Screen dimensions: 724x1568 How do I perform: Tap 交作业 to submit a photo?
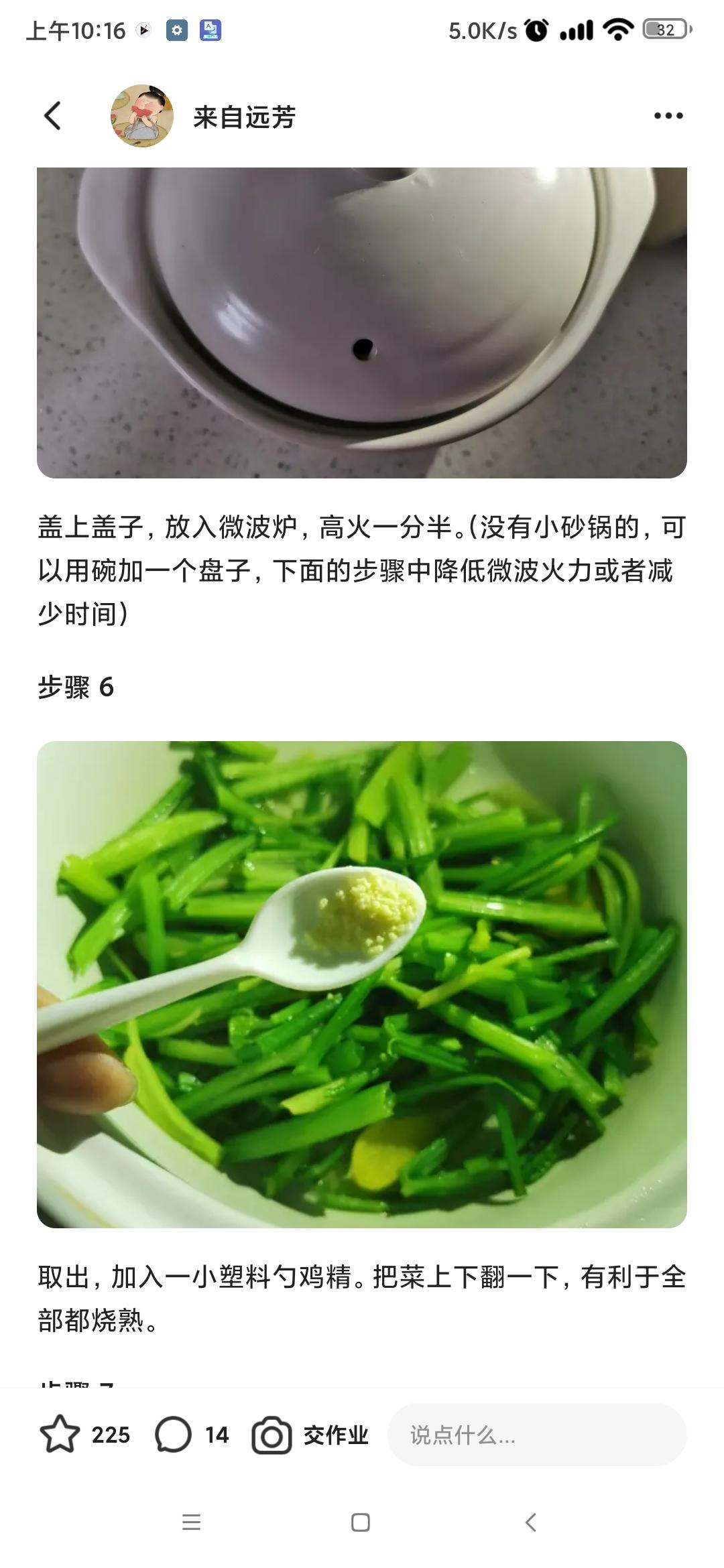point(311,1434)
